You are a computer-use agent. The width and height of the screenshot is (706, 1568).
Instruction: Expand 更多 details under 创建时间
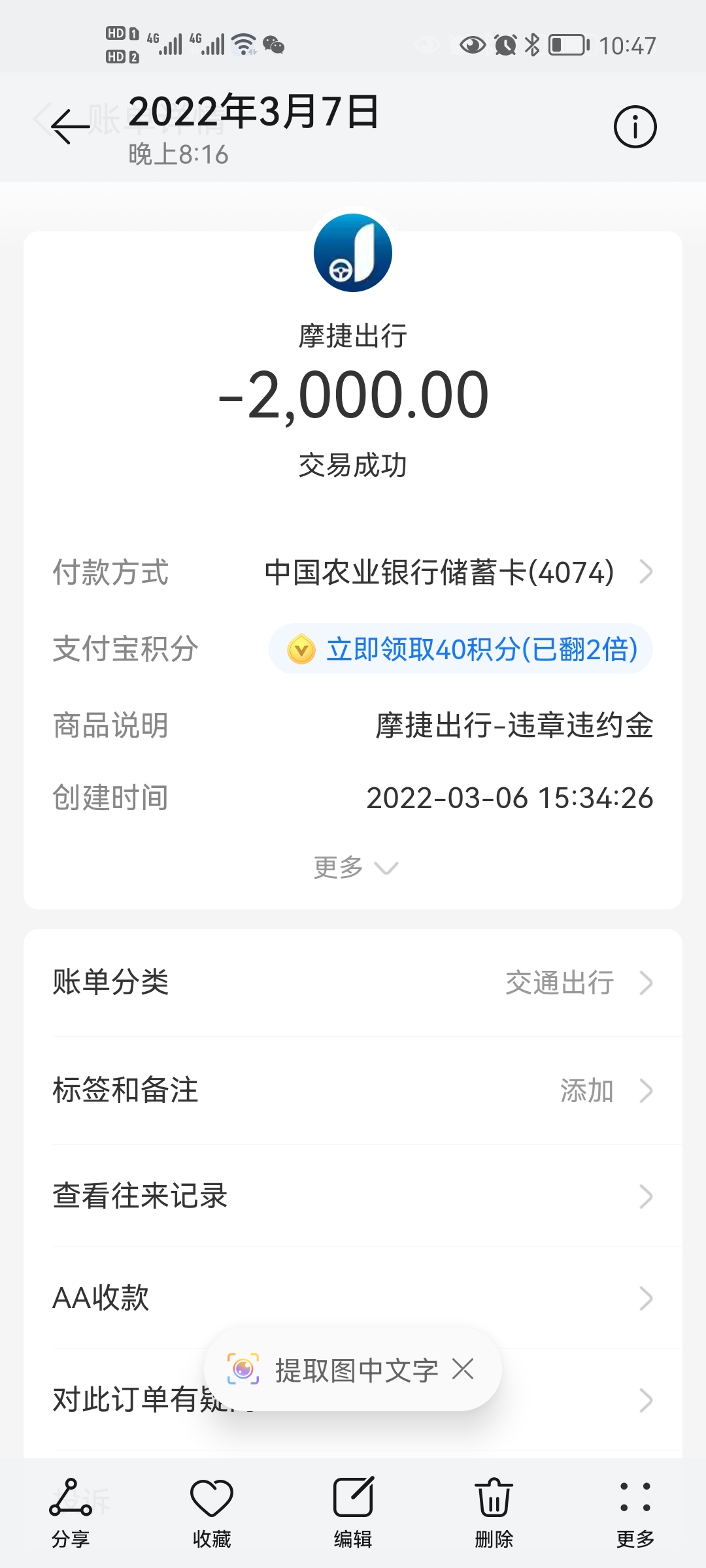356,868
